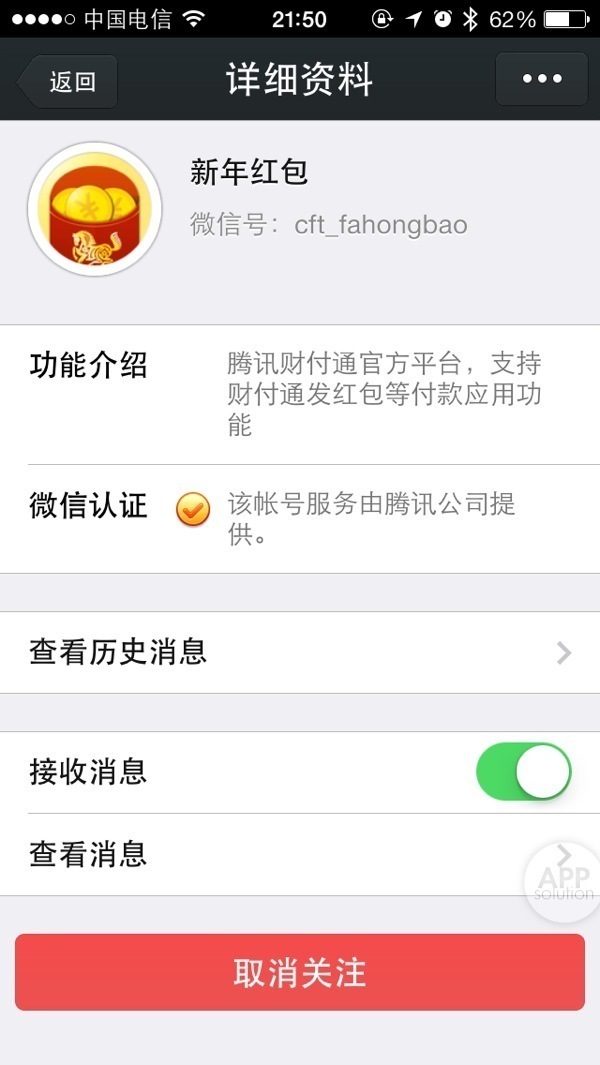Go back with the 返回 button
This screenshot has width=600, height=1065.
(68, 81)
